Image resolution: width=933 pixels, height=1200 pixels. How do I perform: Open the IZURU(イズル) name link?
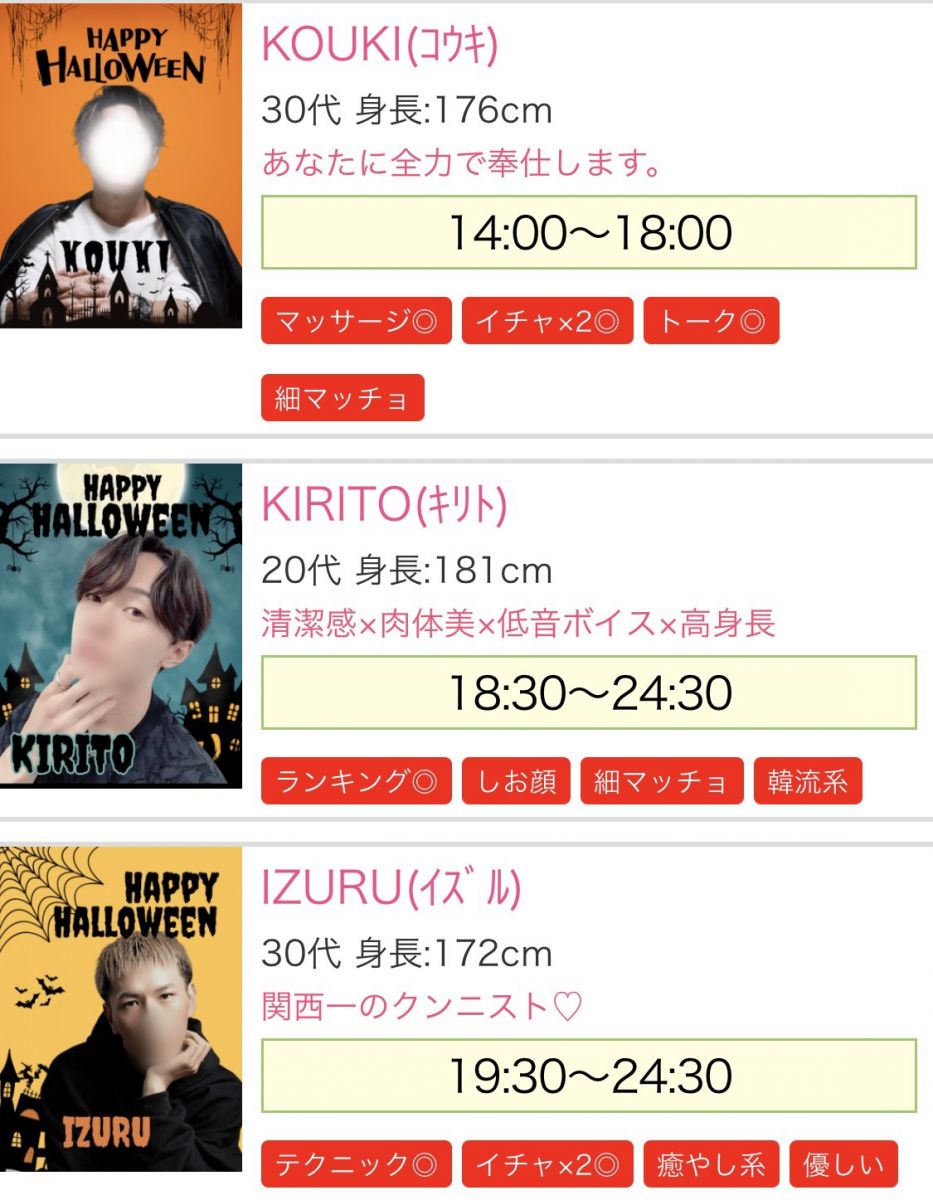[x=391, y=889]
